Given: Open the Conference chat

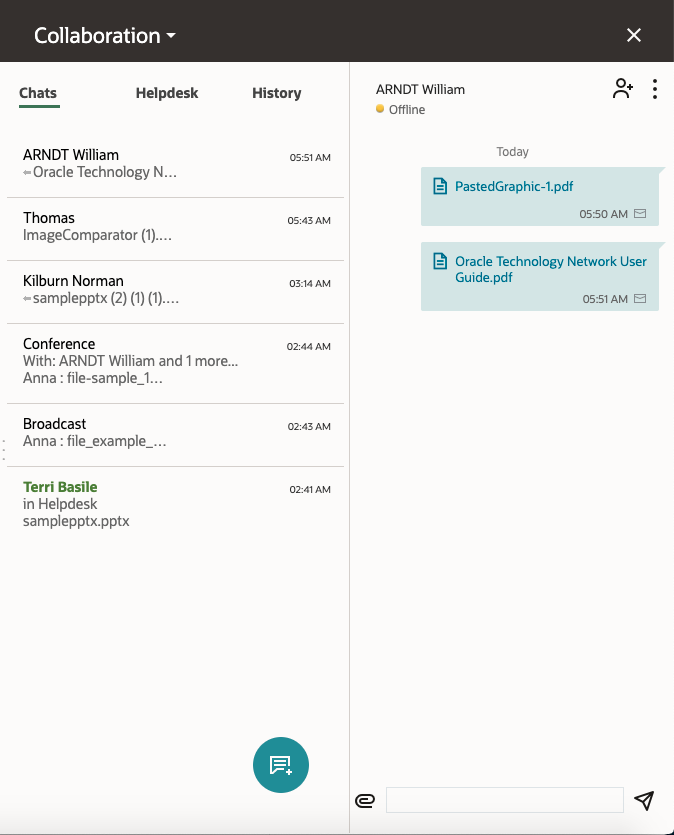Looking at the screenshot, I should coord(175,361).
